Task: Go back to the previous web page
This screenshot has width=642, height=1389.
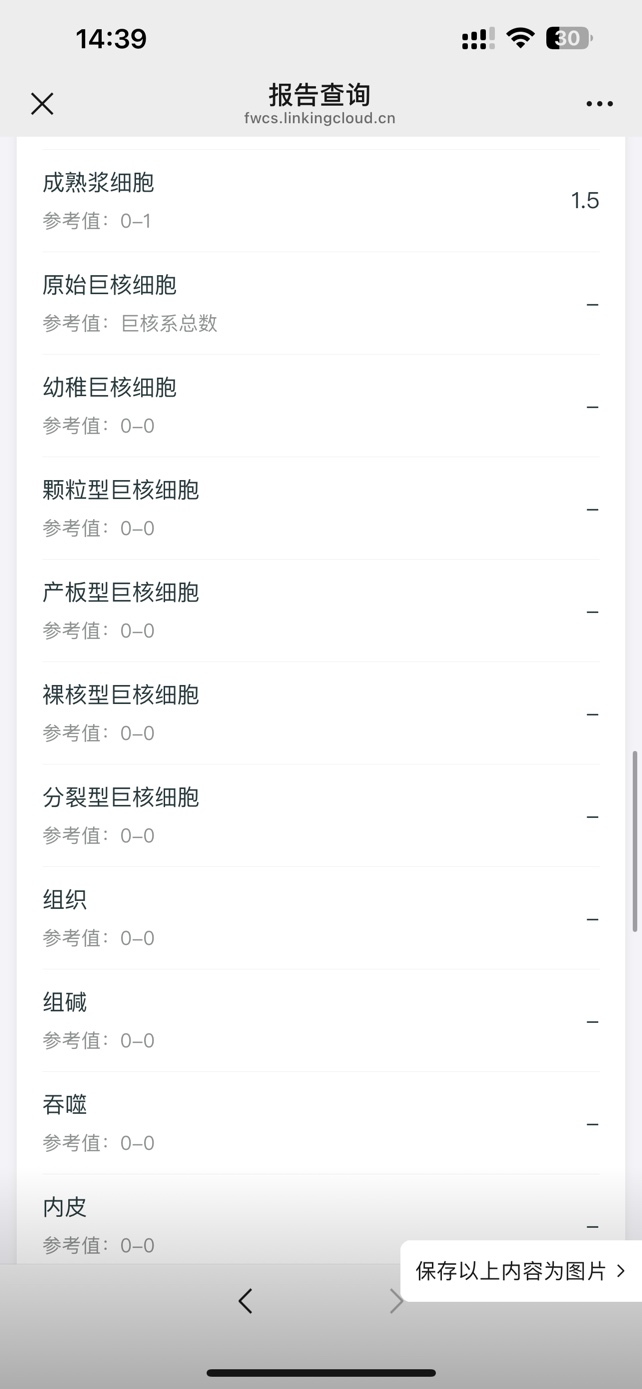Action: tap(246, 1300)
